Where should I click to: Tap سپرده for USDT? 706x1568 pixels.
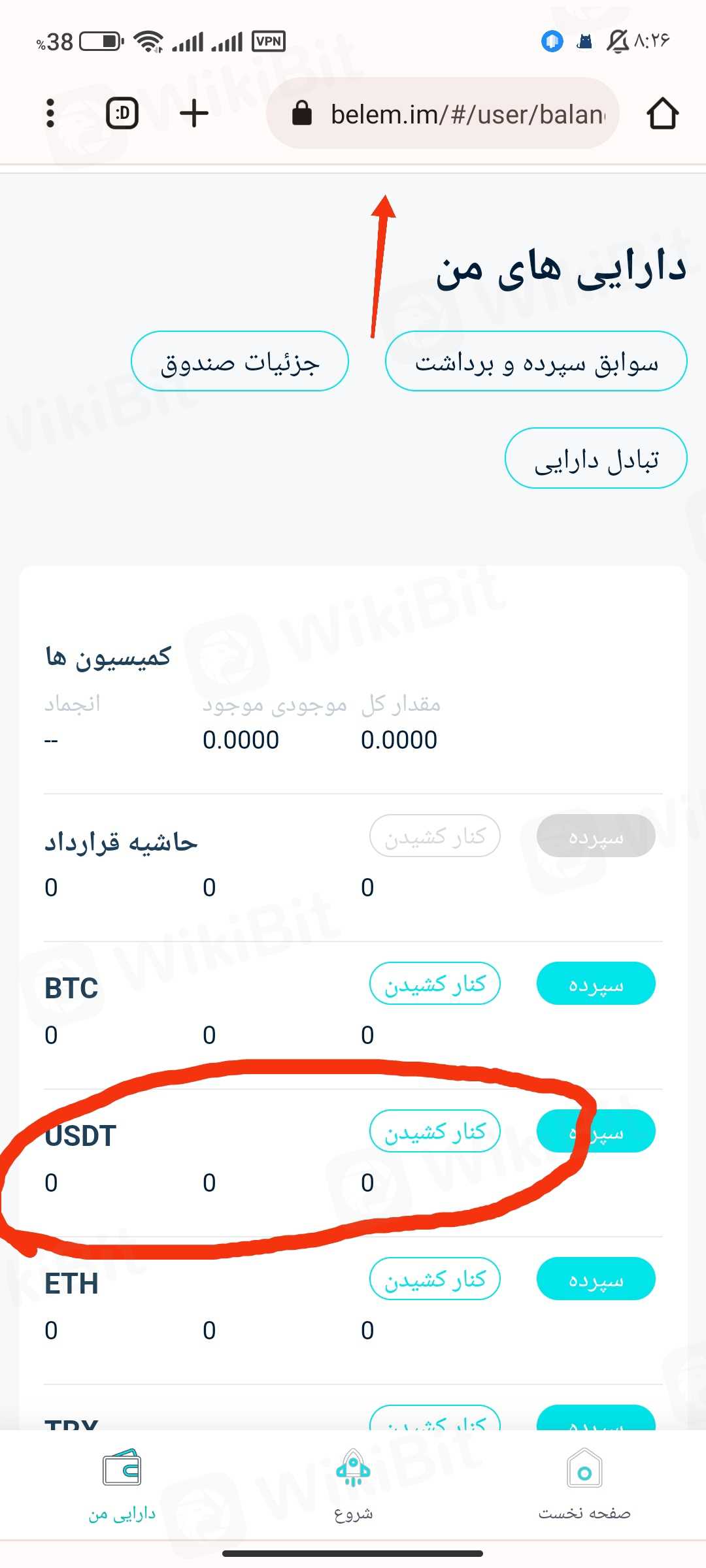coord(596,1131)
